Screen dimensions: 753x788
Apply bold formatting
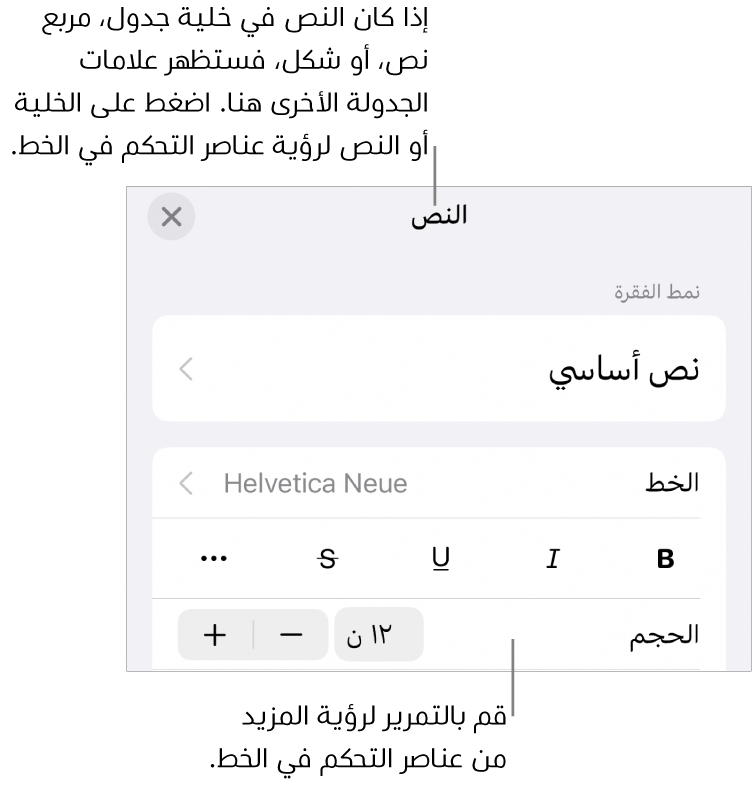665,561
